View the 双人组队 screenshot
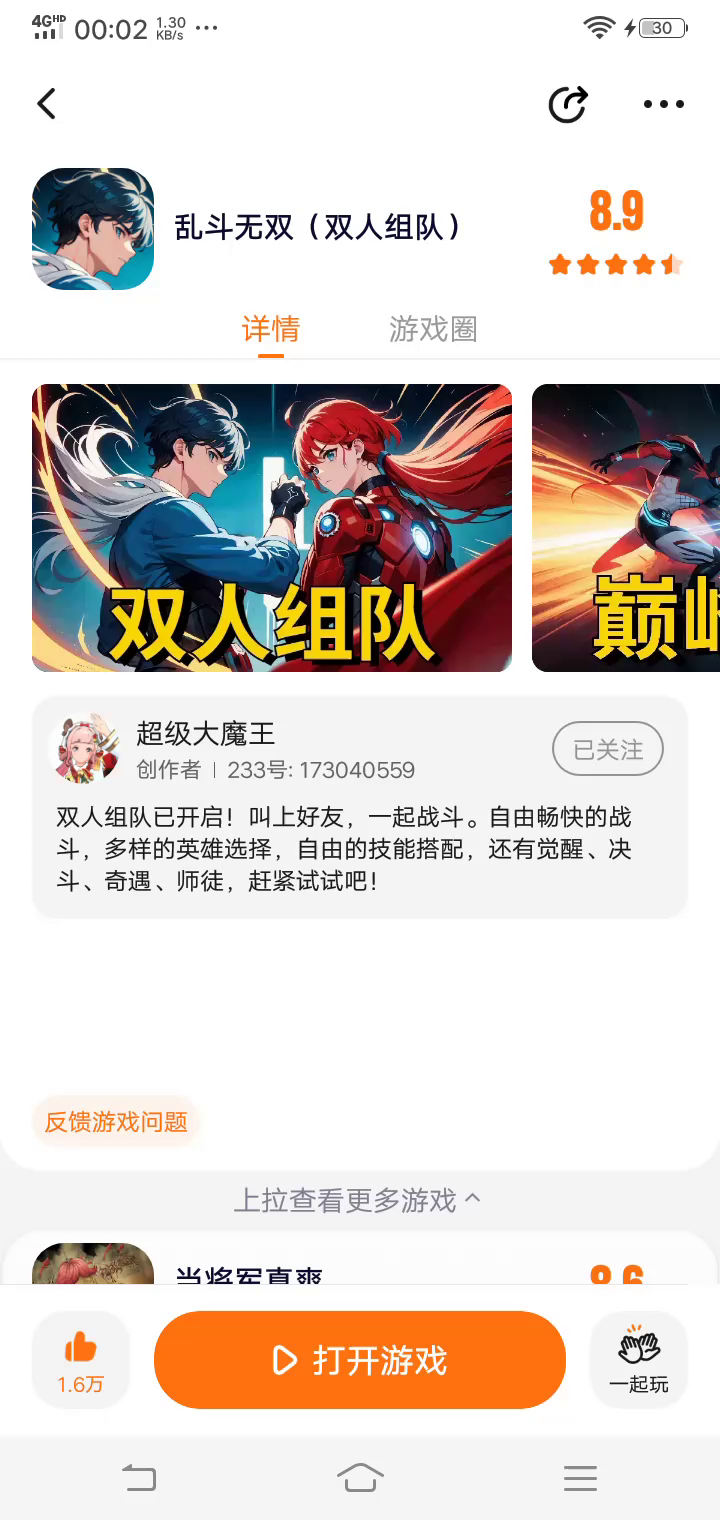720x1520 pixels. pos(272,528)
